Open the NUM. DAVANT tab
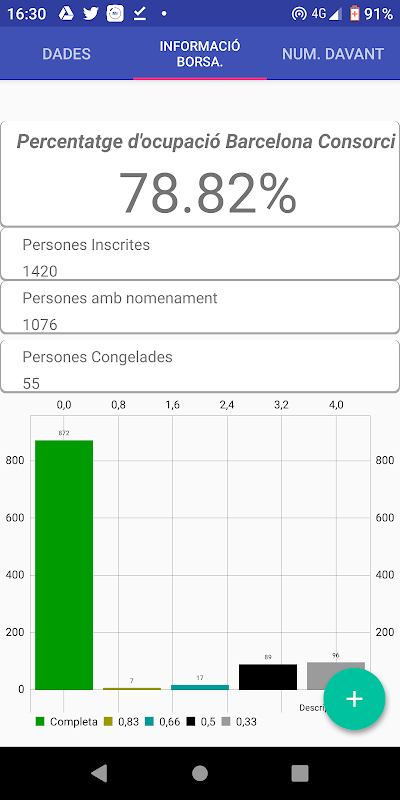 pos(333,54)
